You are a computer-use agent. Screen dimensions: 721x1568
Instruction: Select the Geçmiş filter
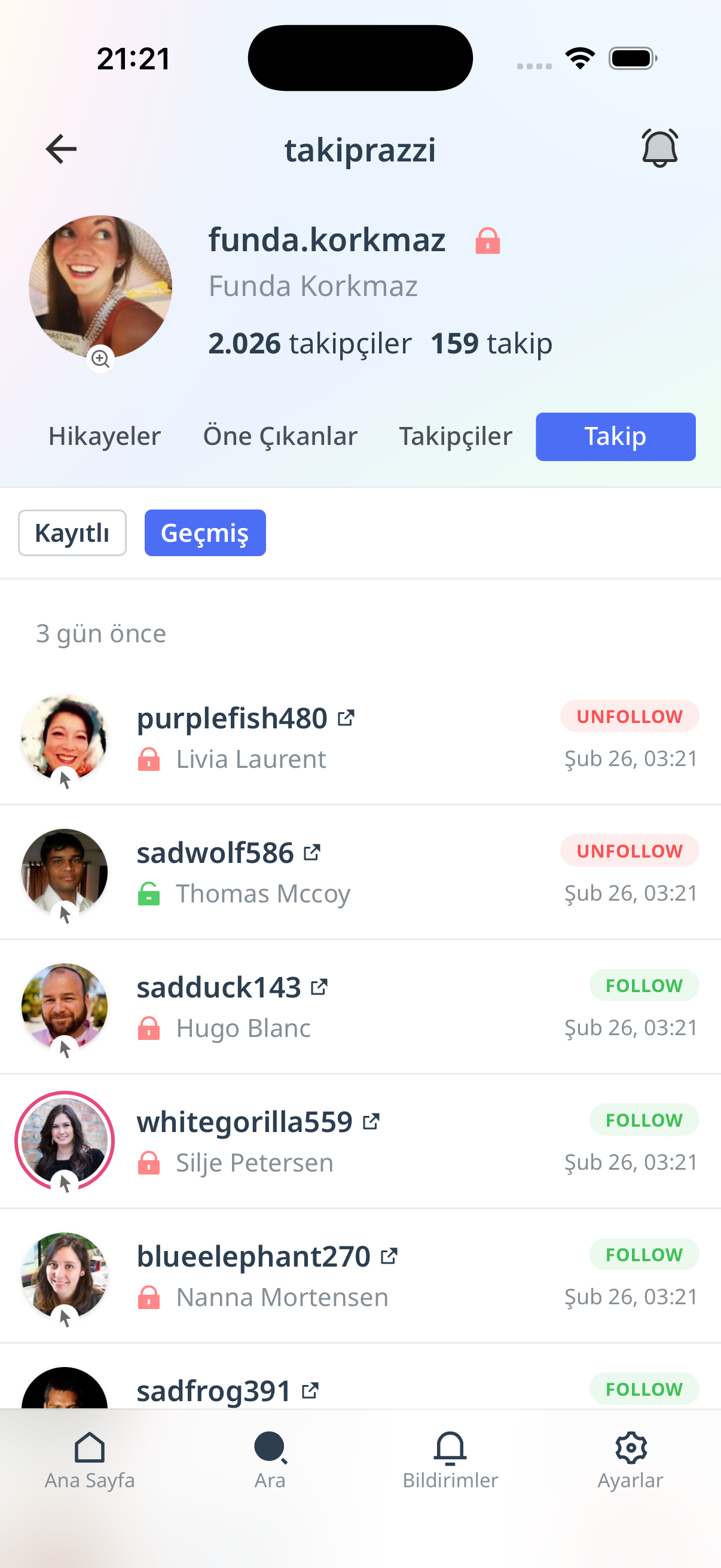click(x=204, y=533)
